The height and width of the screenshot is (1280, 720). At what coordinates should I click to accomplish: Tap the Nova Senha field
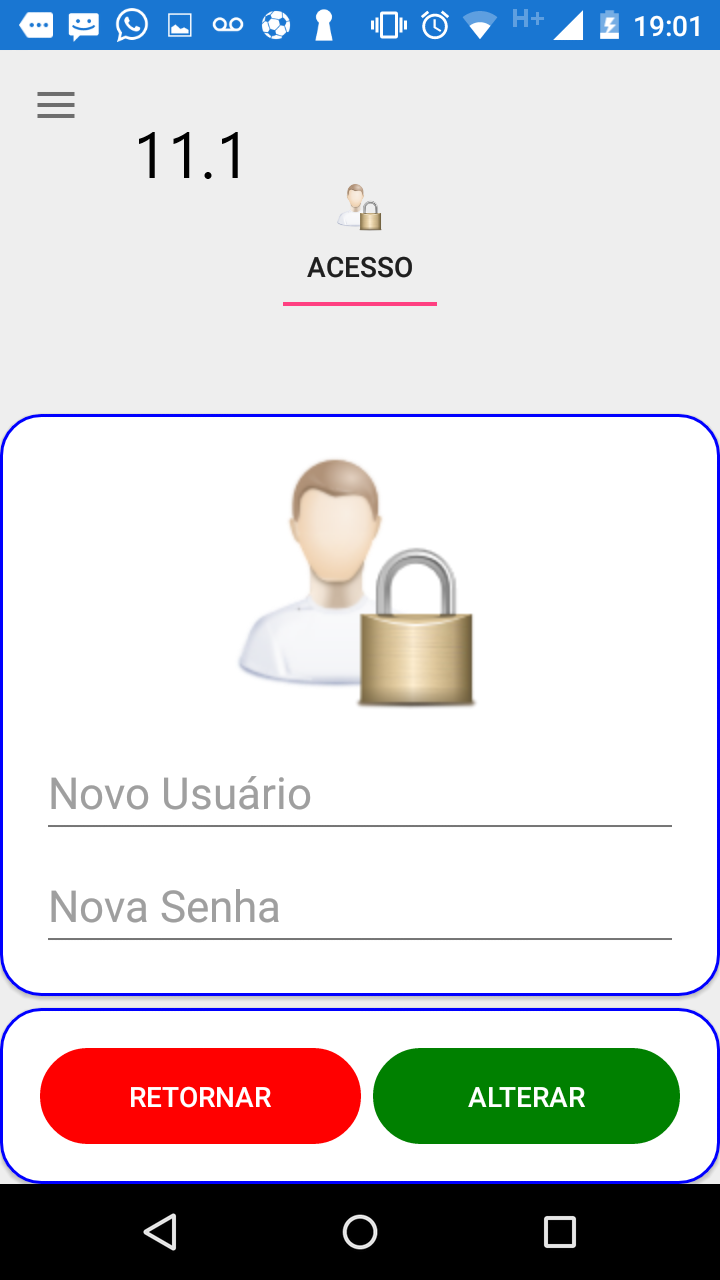360,908
